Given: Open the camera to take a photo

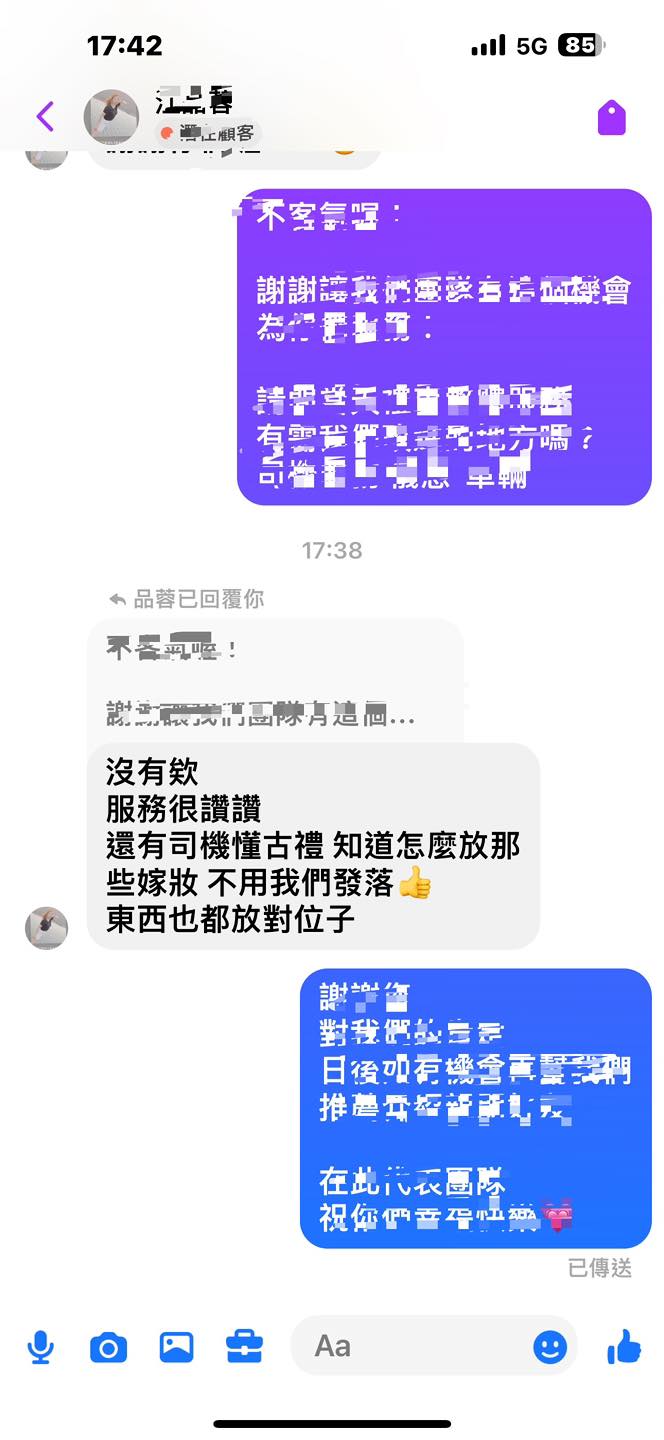Looking at the screenshot, I should point(108,1348).
